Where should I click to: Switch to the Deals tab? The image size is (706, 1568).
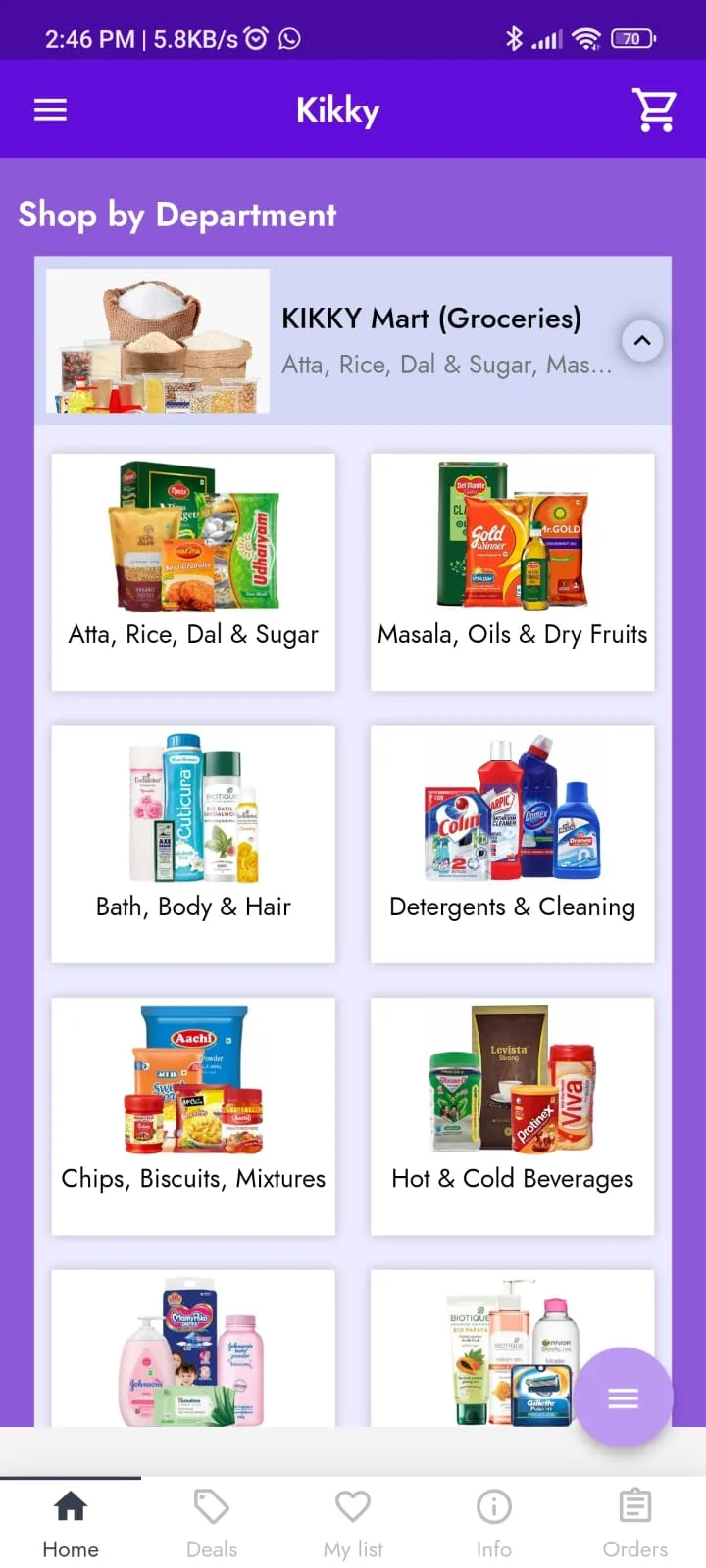[x=212, y=1524]
